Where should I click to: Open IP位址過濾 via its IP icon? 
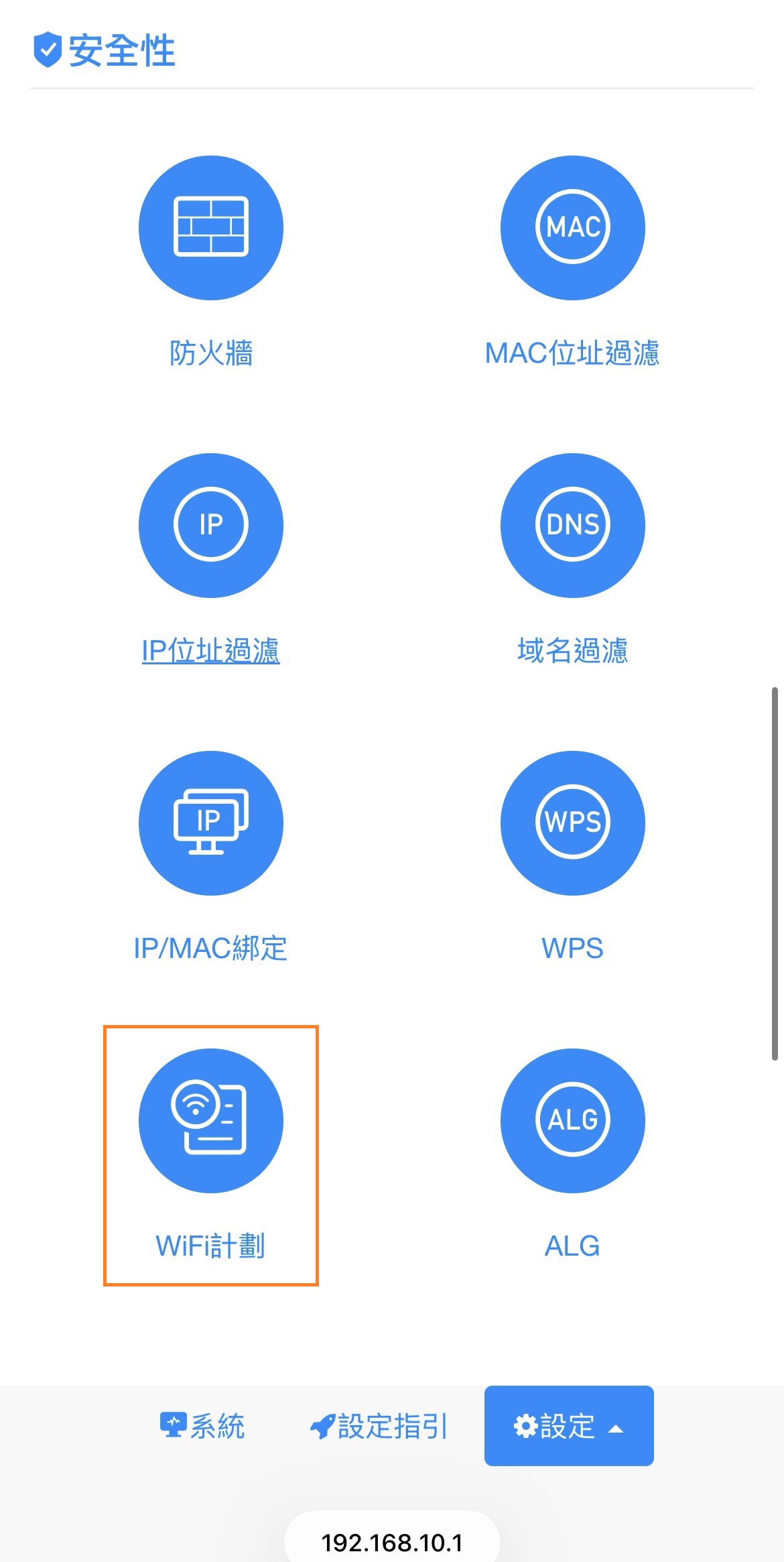[x=210, y=526]
